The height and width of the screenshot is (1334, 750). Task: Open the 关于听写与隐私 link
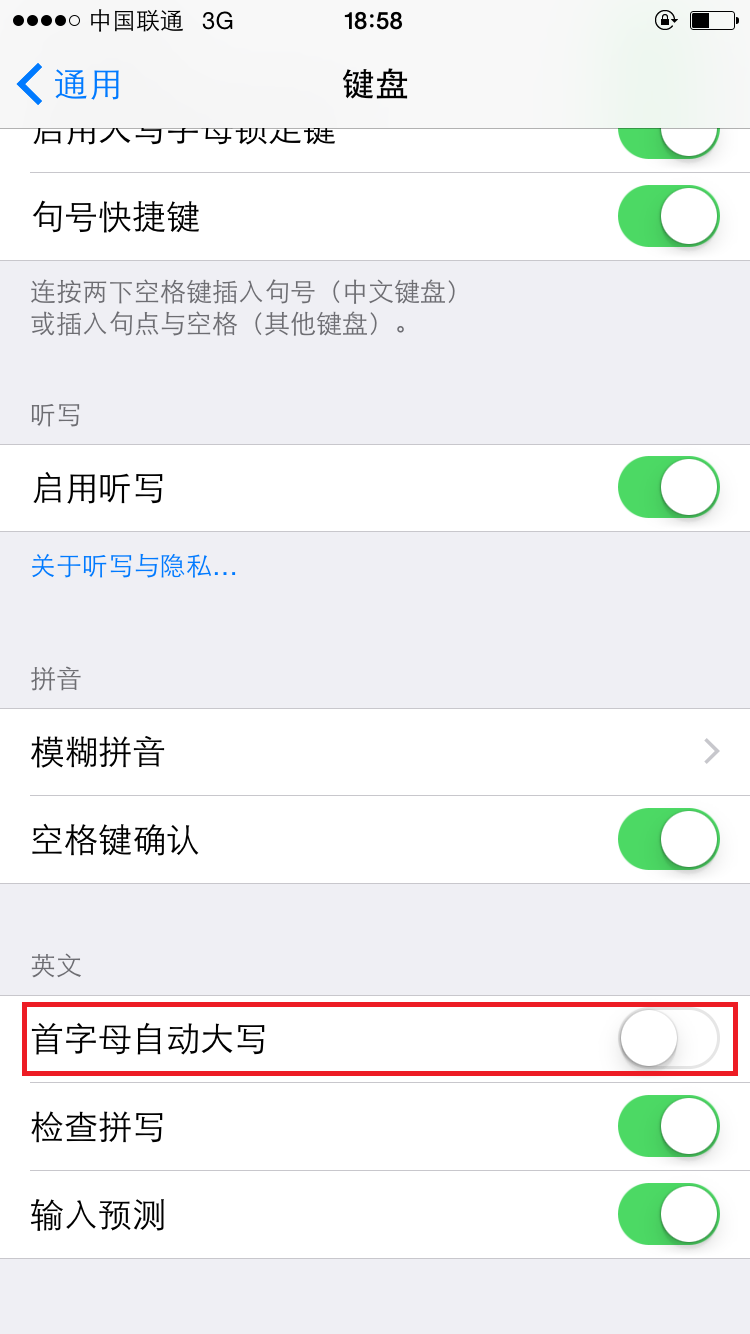[x=134, y=567]
